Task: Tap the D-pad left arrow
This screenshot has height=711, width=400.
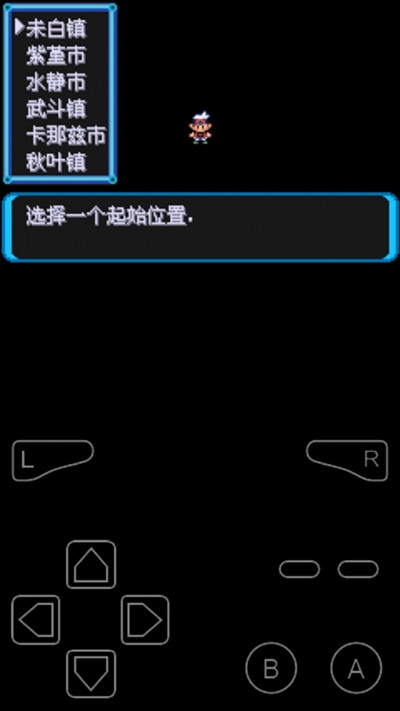Action: coord(36,619)
